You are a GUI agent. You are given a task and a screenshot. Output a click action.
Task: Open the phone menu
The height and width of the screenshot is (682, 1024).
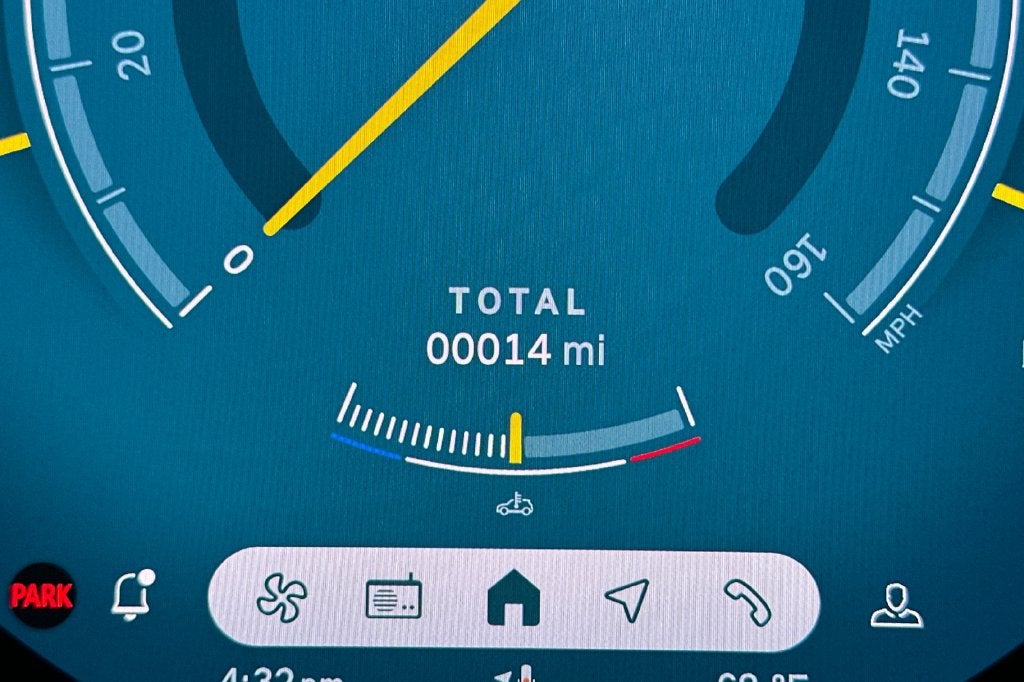point(748,602)
